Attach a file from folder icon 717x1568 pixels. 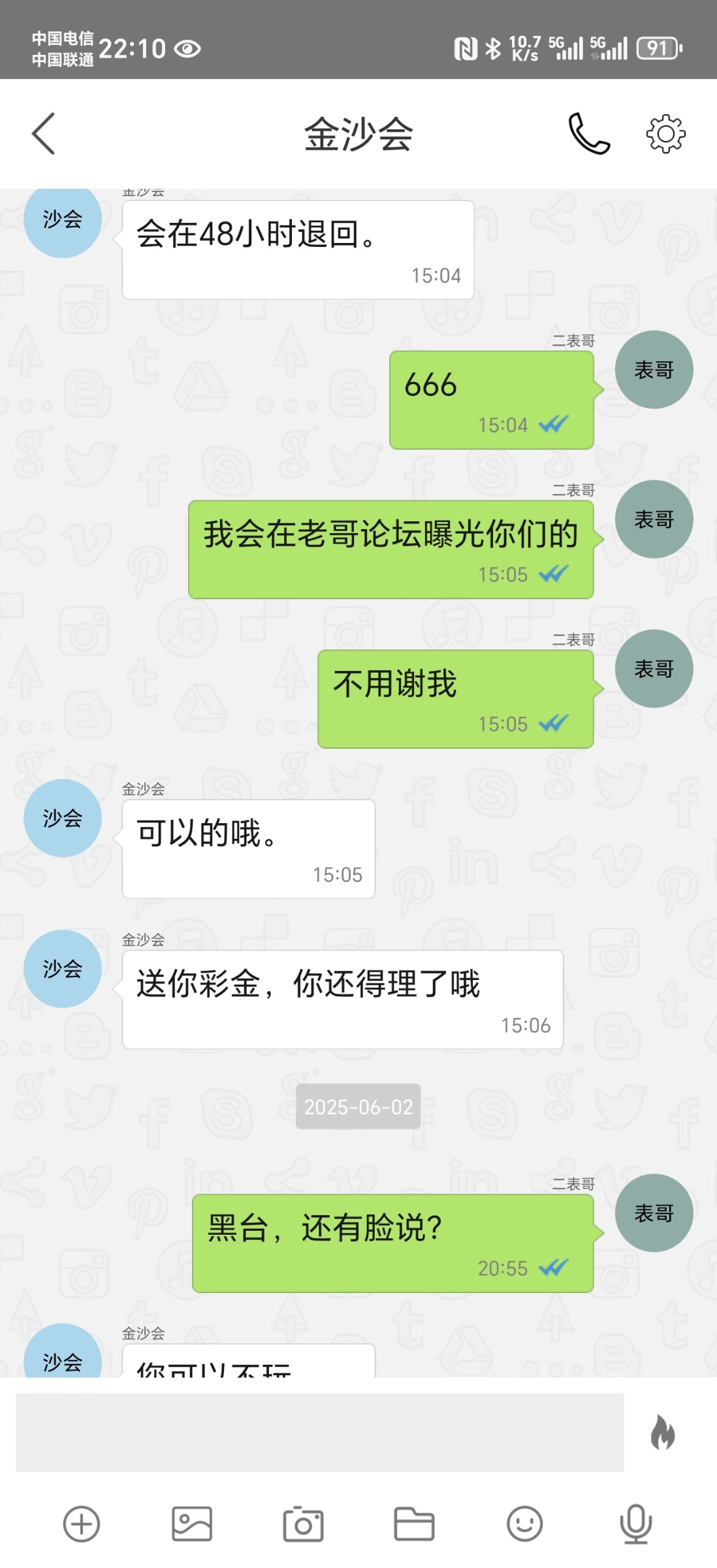[x=414, y=1524]
